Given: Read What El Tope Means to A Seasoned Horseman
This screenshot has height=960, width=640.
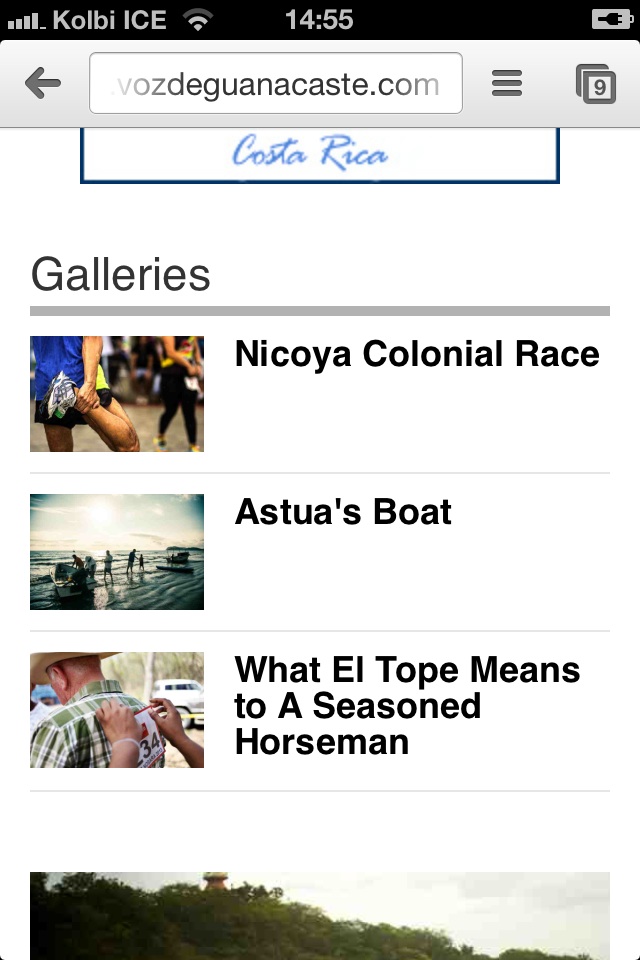Looking at the screenshot, I should pyautogui.click(x=407, y=705).
